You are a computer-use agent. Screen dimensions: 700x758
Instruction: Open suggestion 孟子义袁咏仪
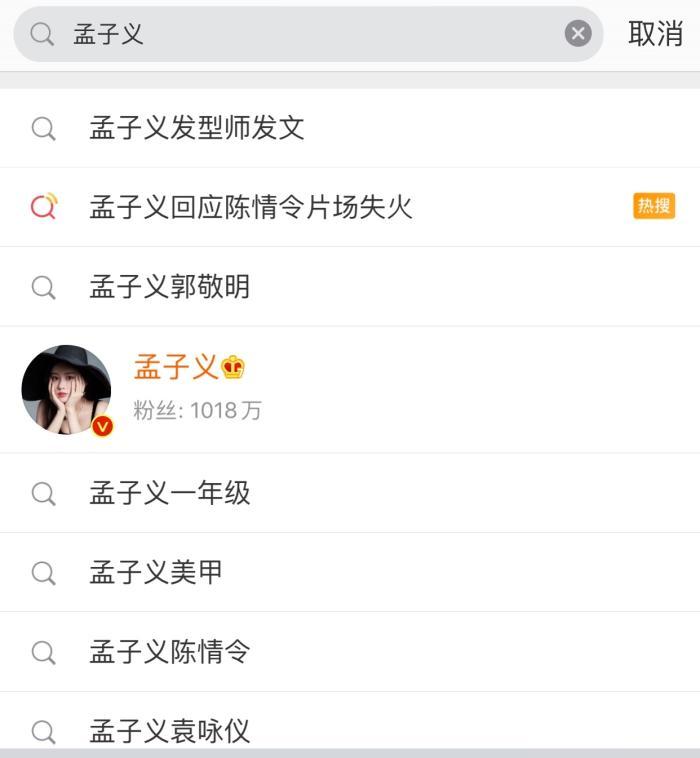pos(170,730)
